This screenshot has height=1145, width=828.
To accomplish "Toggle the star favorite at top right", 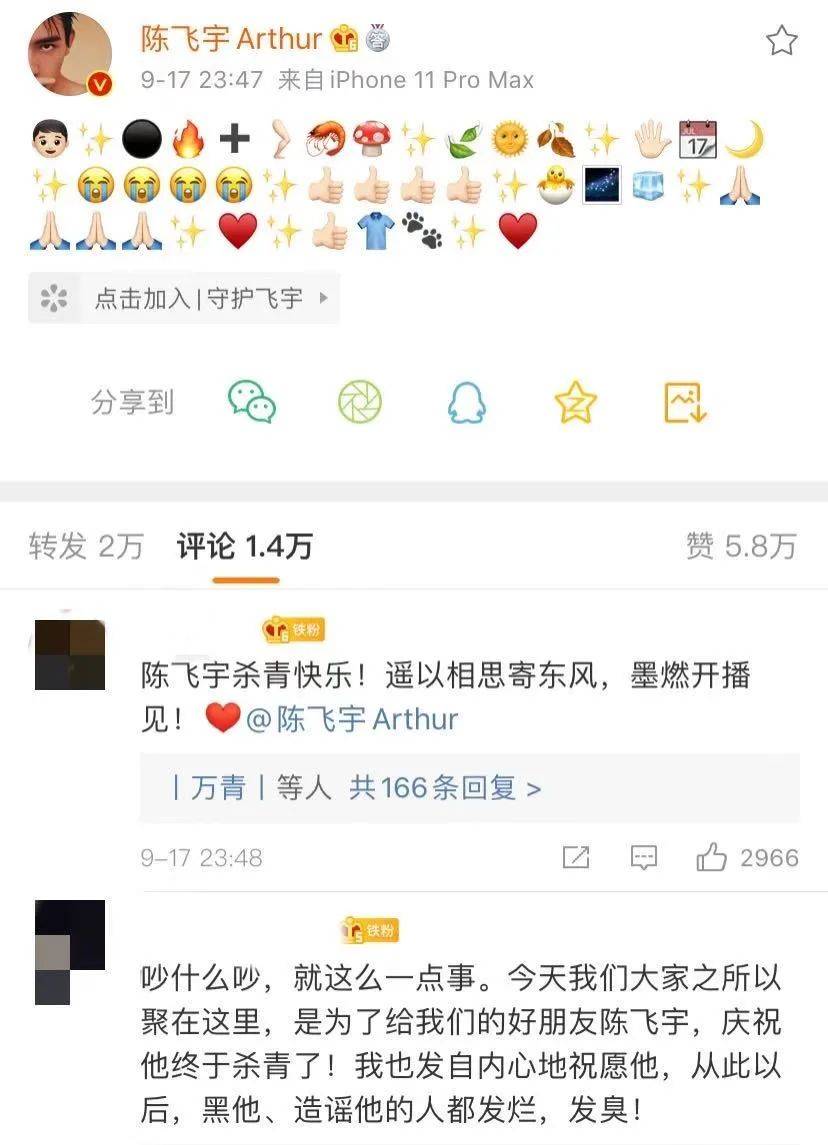I will (780, 40).
